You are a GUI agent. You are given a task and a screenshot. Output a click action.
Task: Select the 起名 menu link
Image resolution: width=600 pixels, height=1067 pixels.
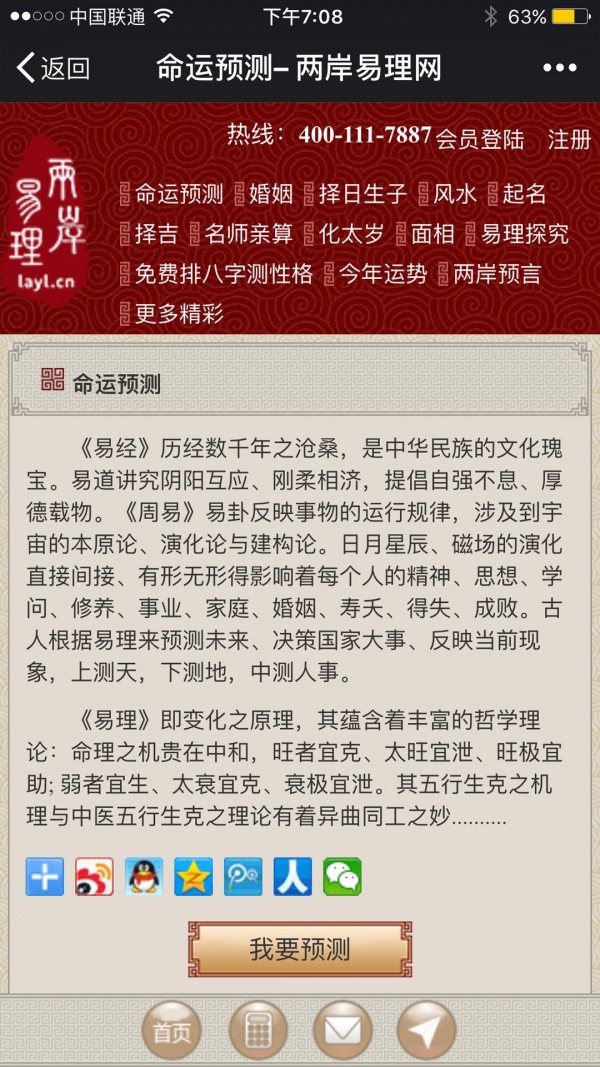[x=524, y=195]
